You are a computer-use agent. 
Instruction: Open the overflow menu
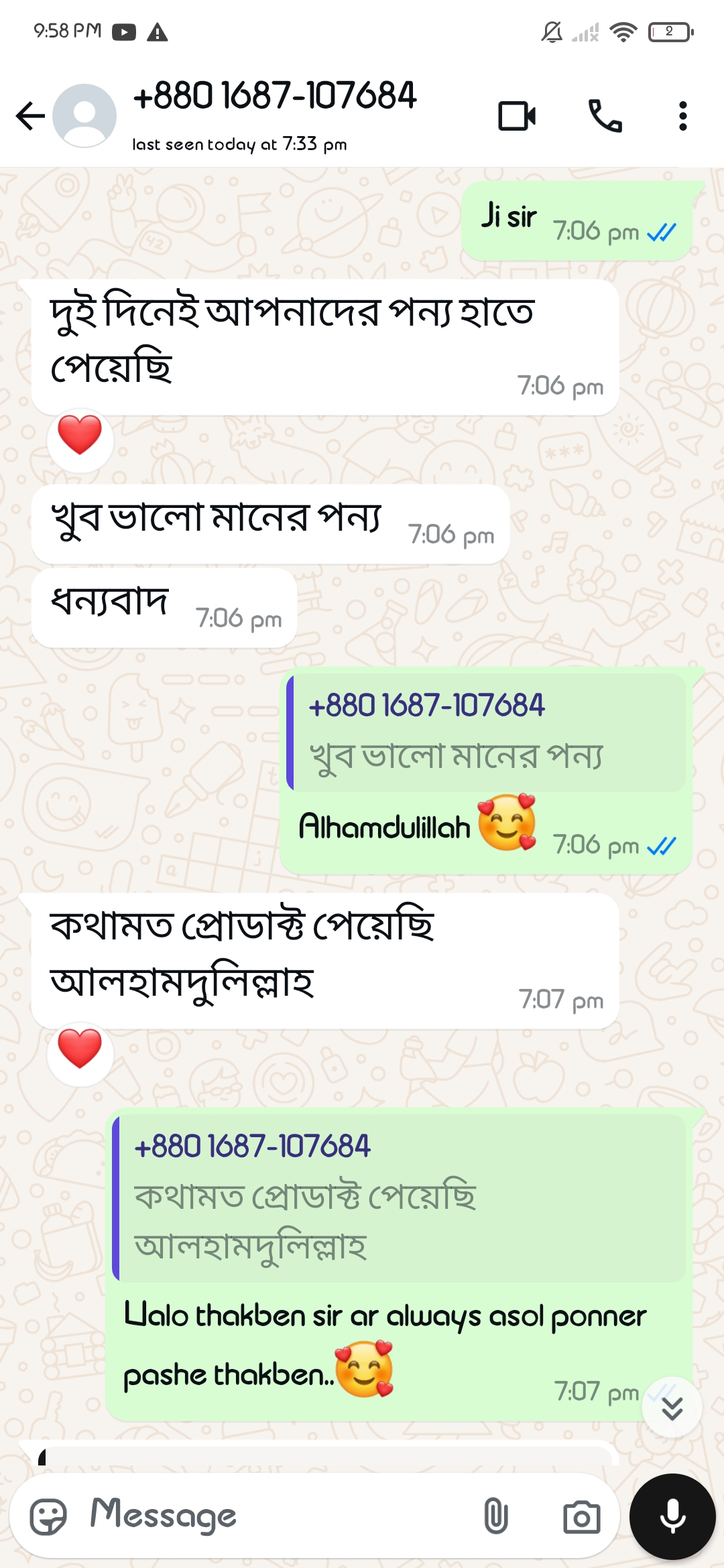click(682, 116)
